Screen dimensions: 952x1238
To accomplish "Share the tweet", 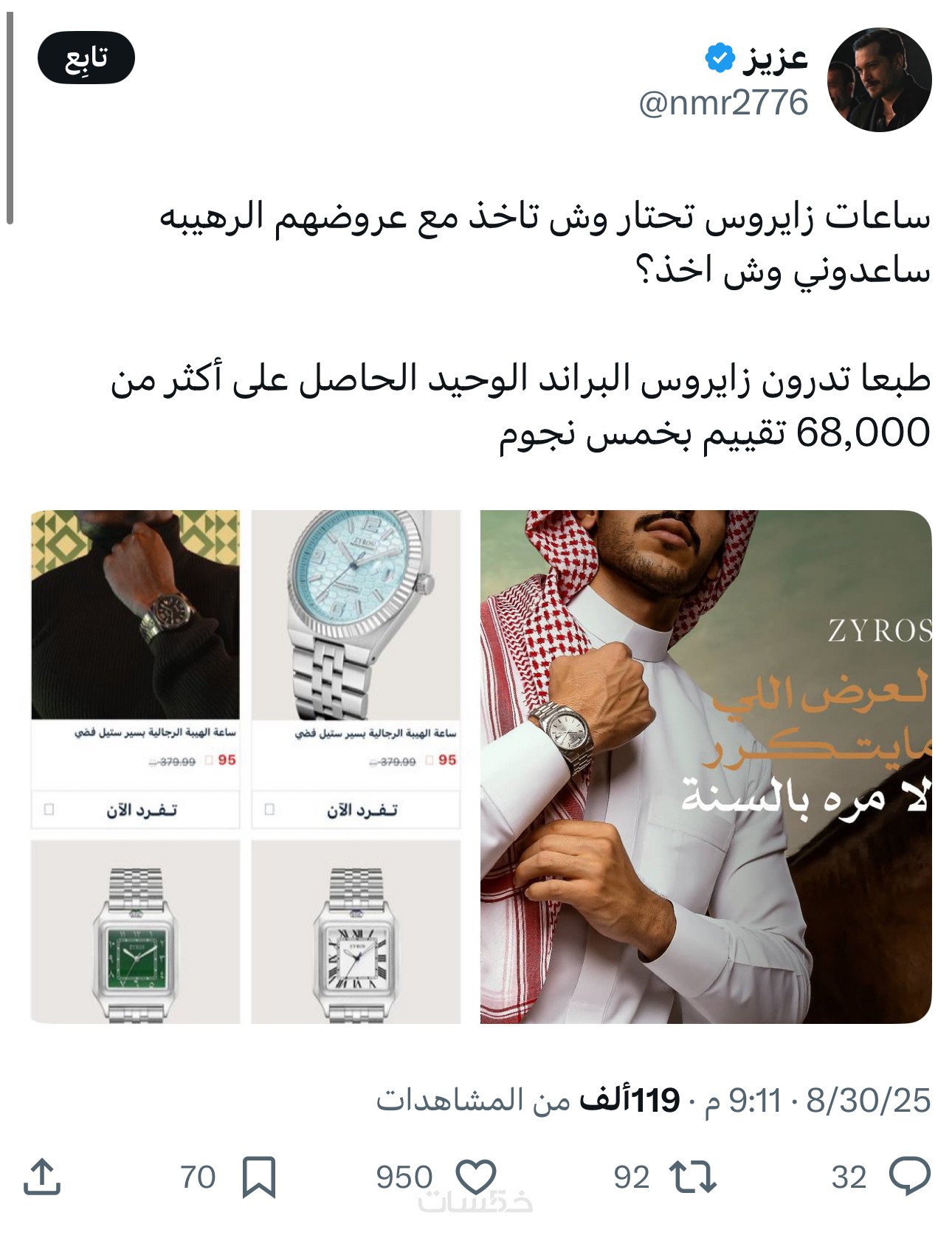I will click(42, 1176).
